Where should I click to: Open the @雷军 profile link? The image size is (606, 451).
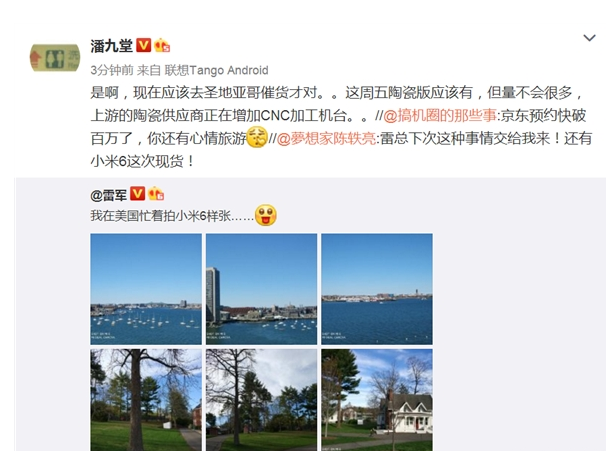point(111,192)
